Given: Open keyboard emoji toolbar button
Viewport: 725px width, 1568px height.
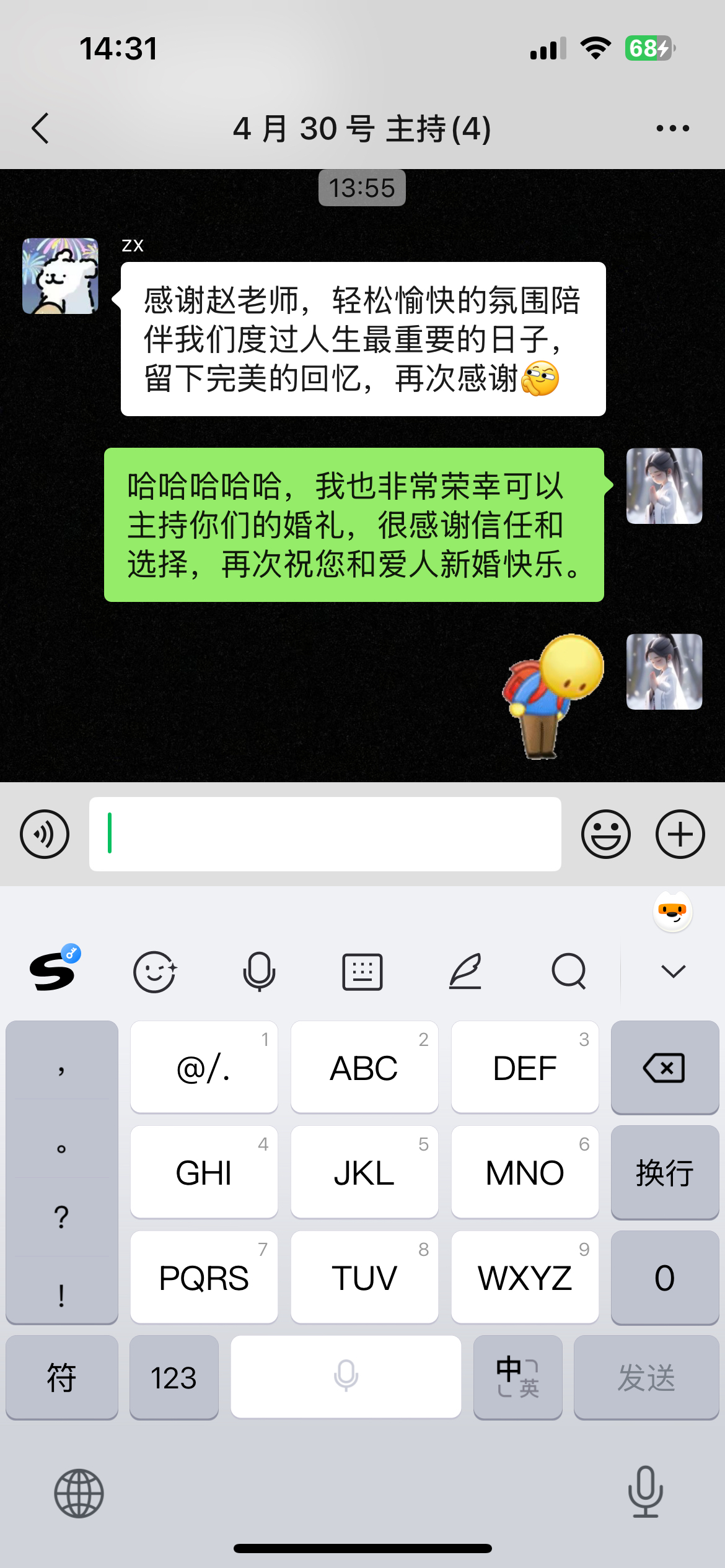Looking at the screenshot, I should (x=155, y=972).
